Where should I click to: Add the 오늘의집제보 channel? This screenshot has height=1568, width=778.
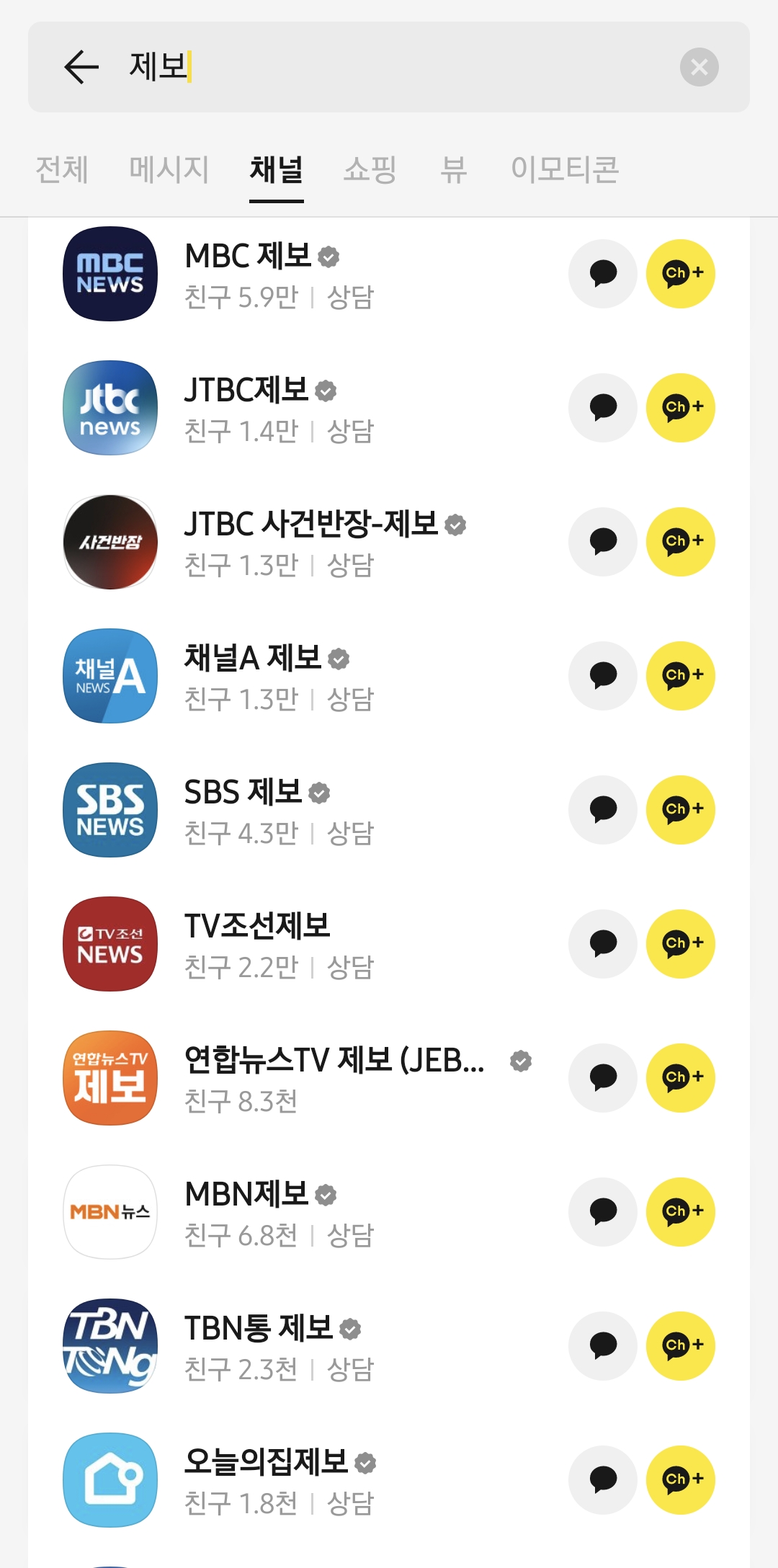click(680, 1480)
